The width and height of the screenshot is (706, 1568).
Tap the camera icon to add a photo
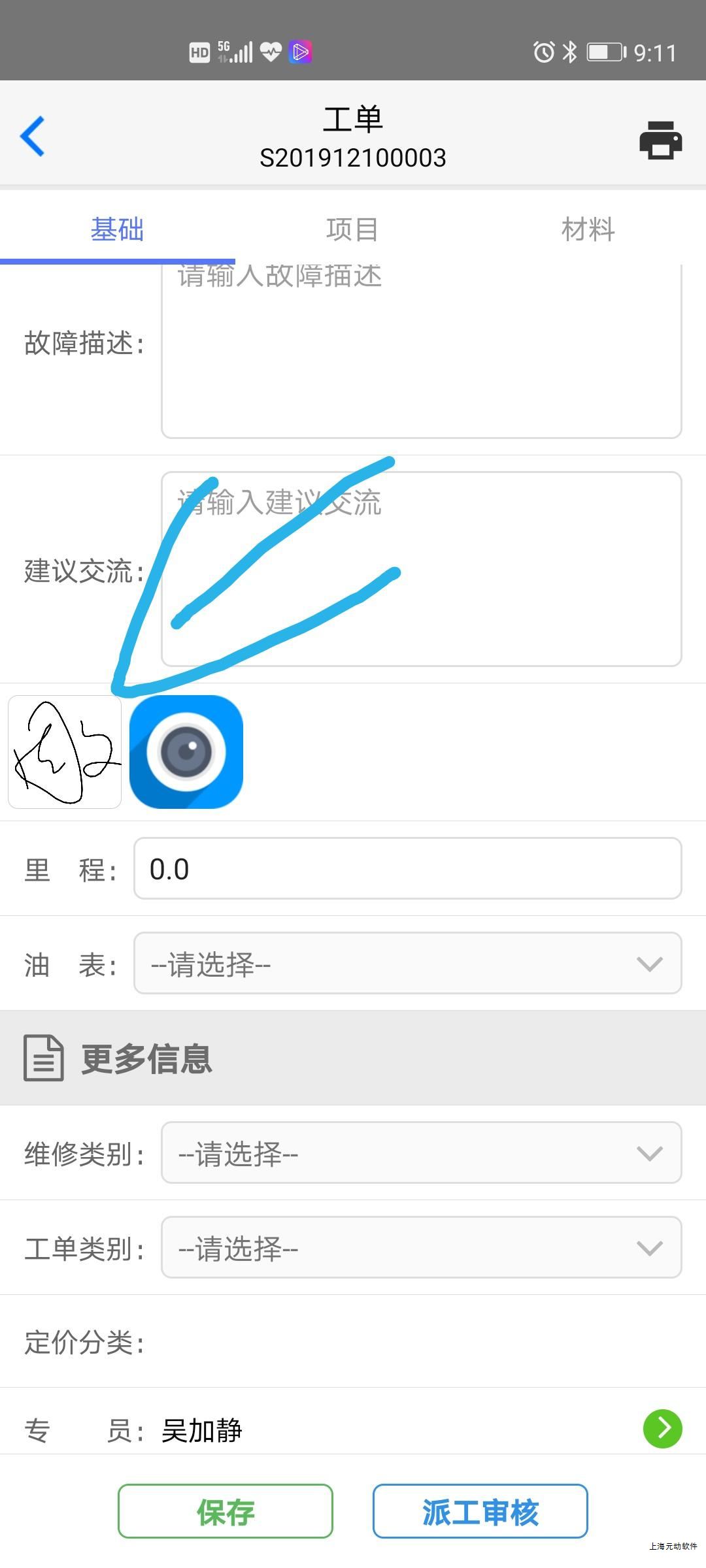[186, 752]
